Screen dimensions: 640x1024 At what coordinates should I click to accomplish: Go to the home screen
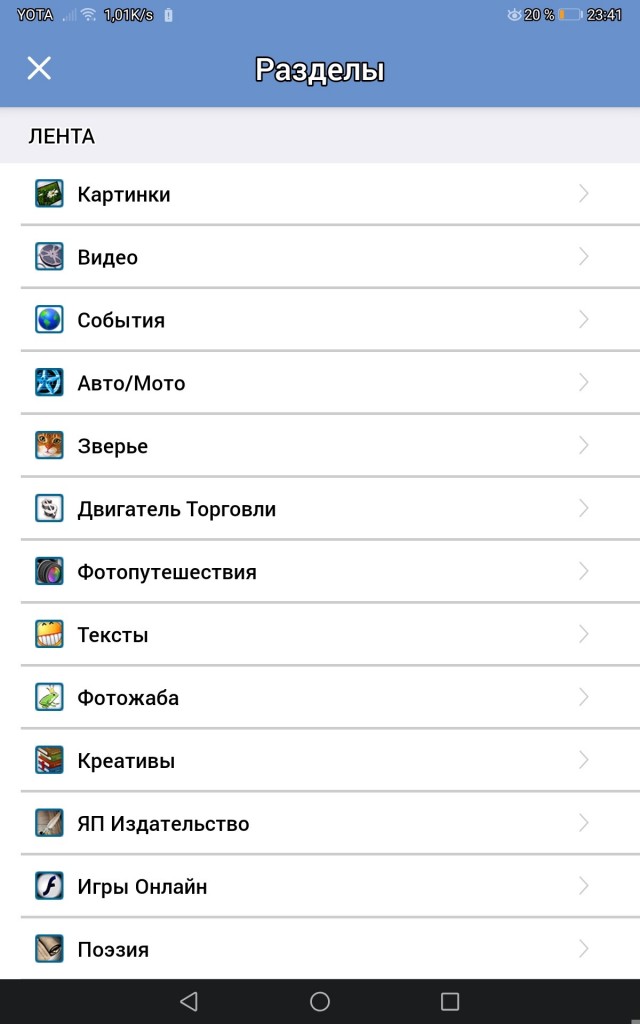coord(320,1001)
